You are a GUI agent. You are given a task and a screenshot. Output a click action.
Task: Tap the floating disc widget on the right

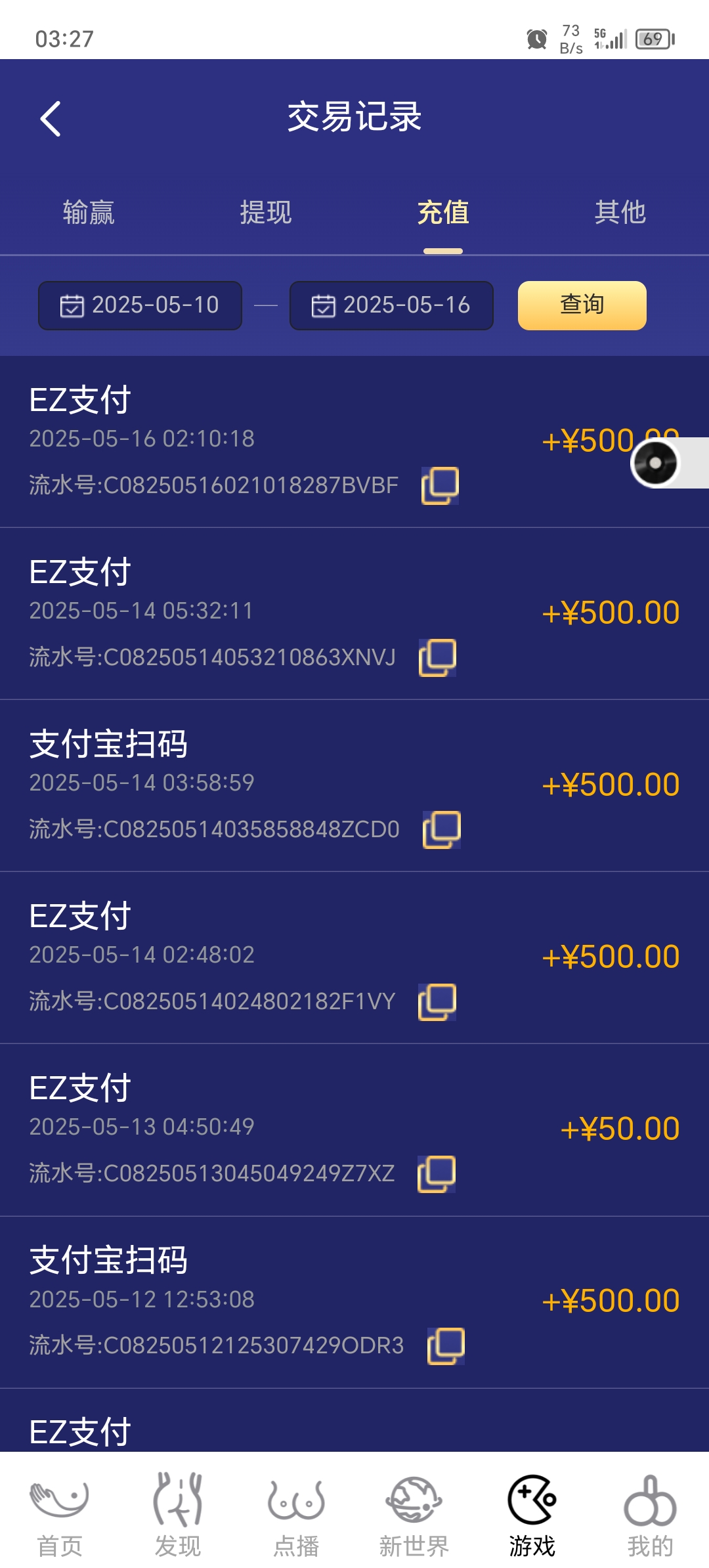pyautogui.click(x=655, y=463)
